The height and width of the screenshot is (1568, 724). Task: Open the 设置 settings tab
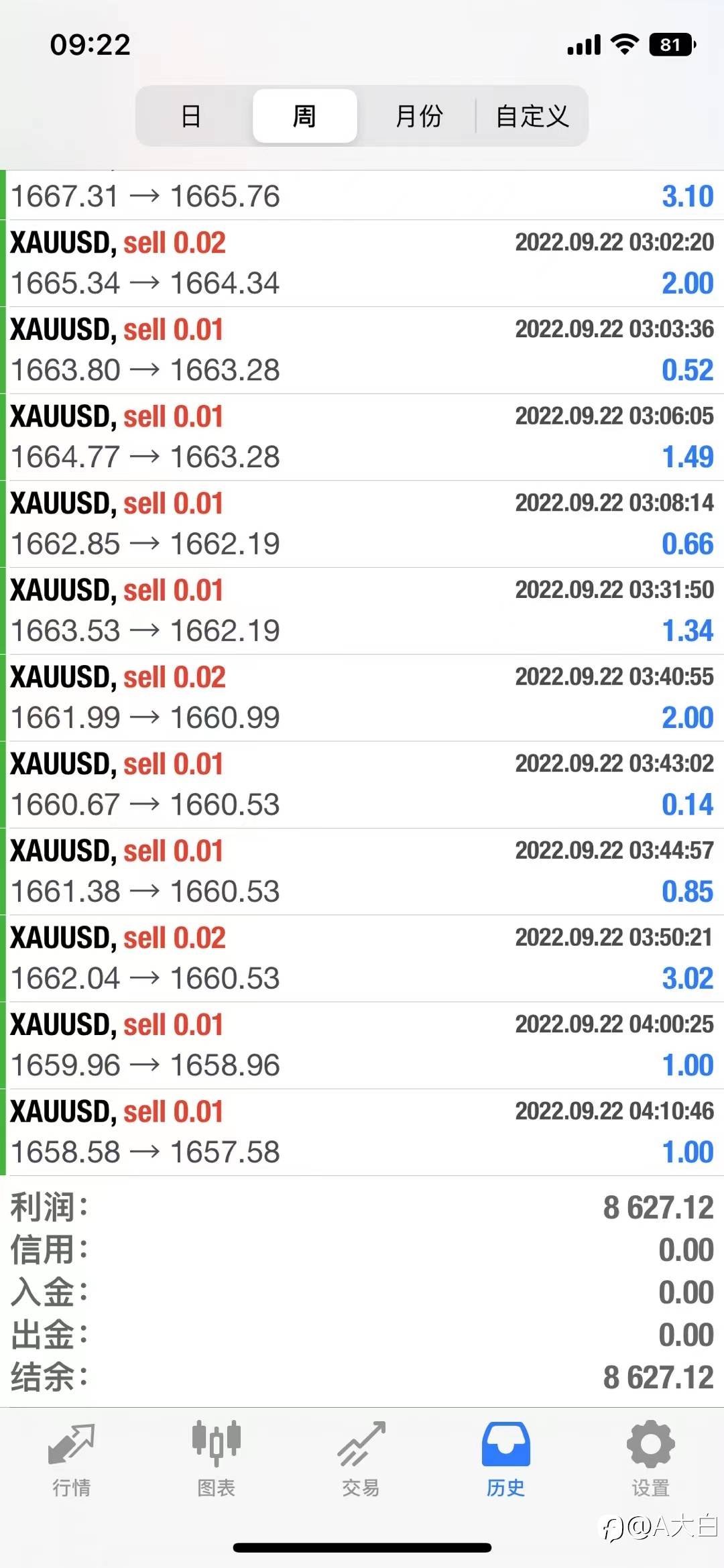[x=650, y=1460]
